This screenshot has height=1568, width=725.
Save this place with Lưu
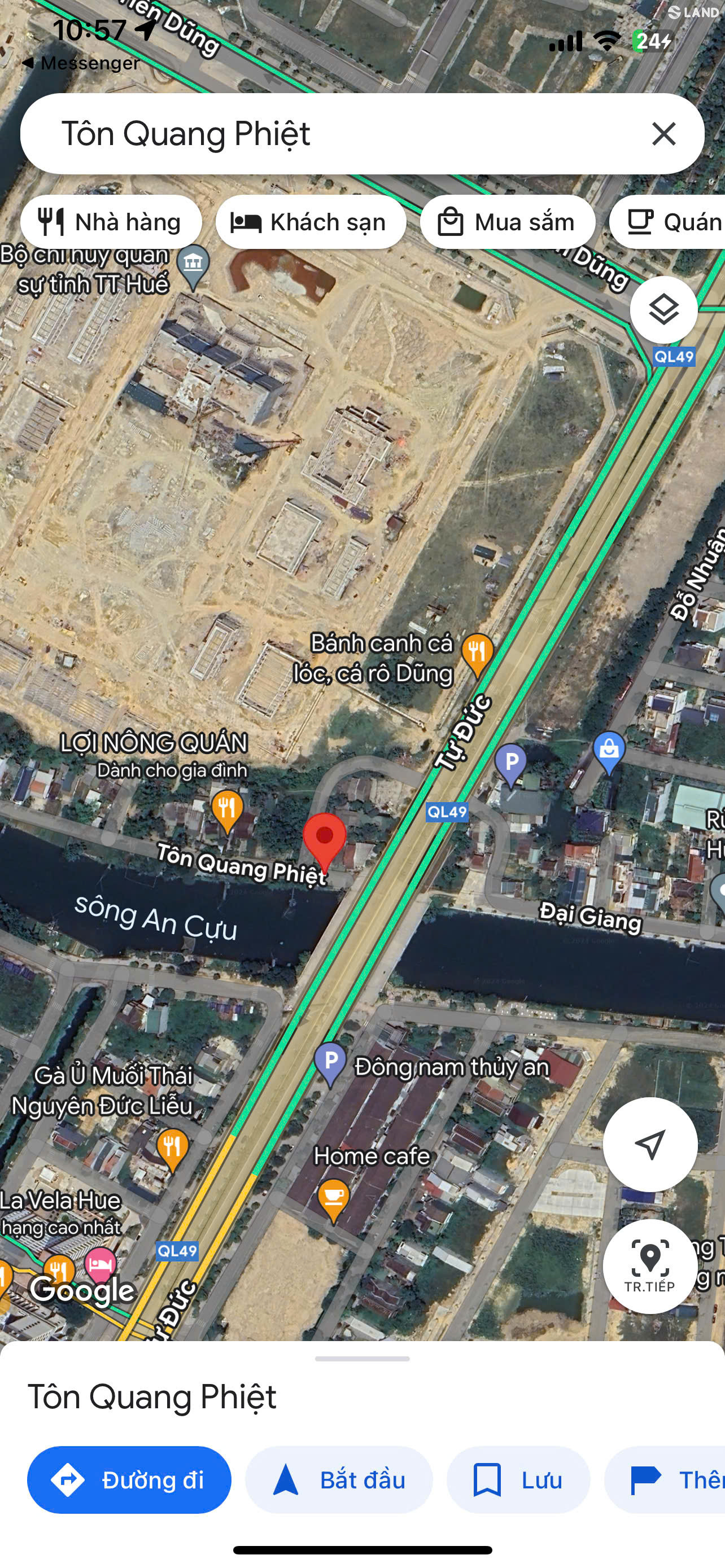pyautogui.click(x=518, y=1480)
